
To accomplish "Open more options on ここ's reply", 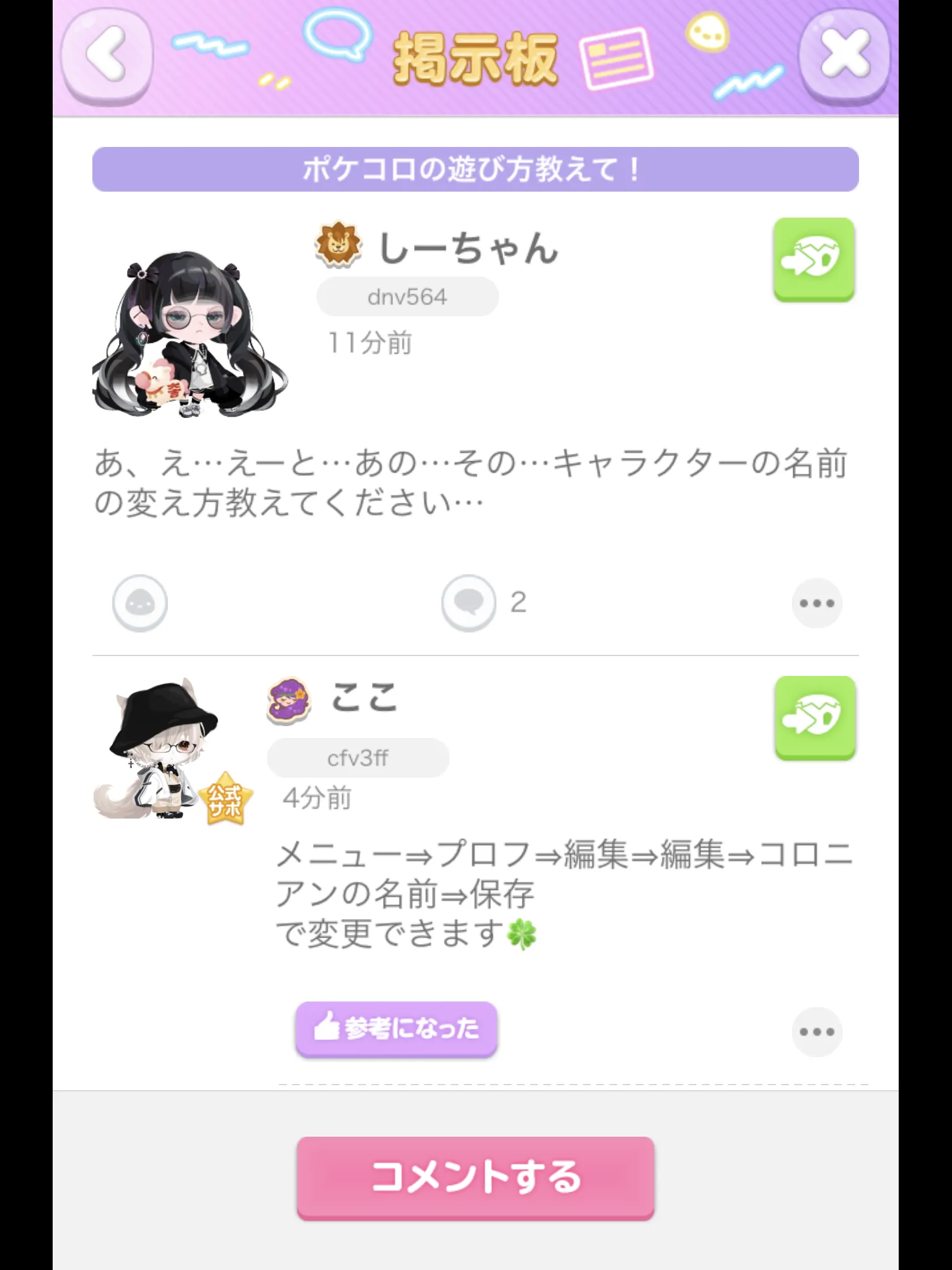I will (x=816, y=1032).
